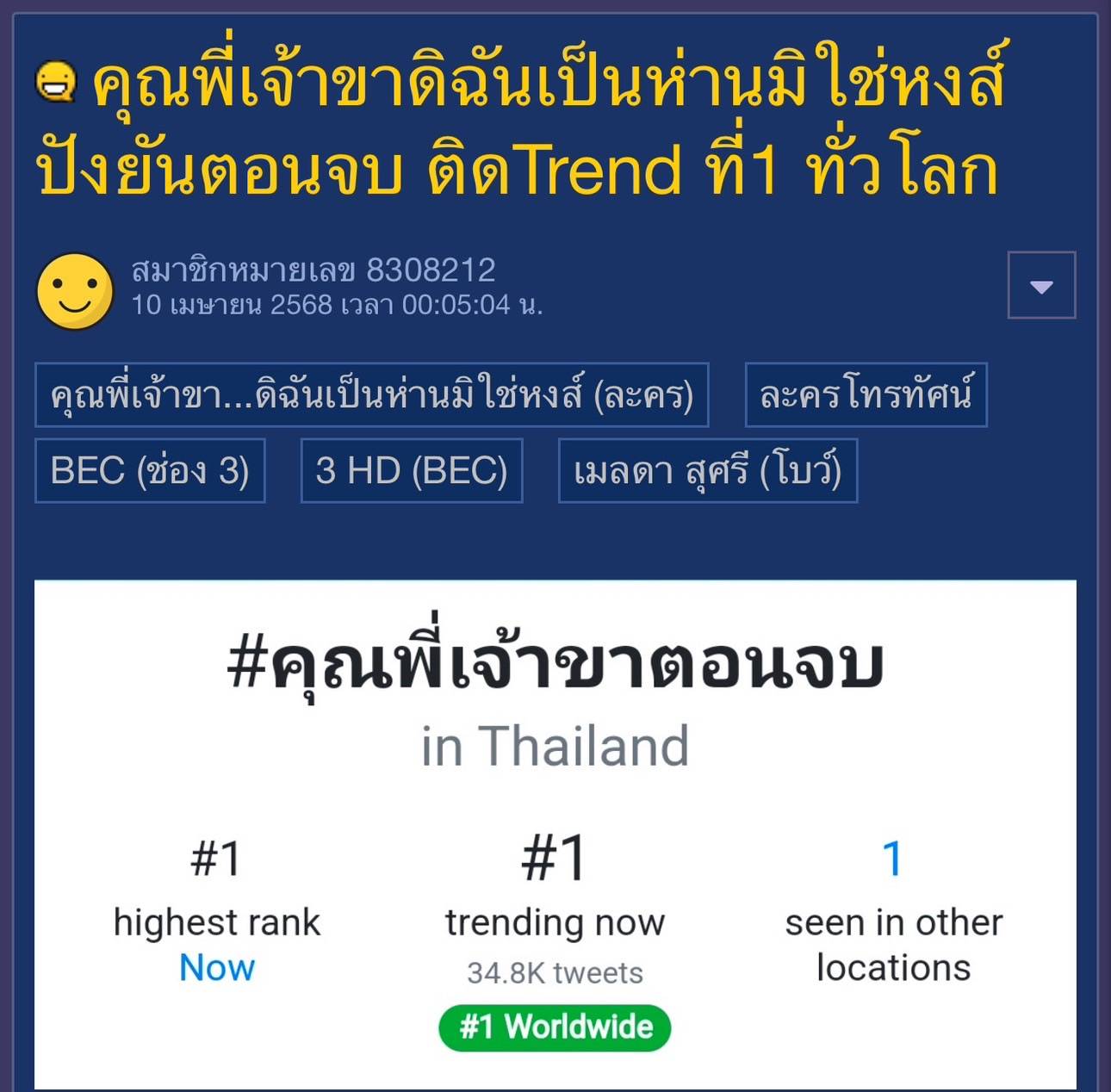Open tag คุณพี่เจ้าขา...ดิฉันเป็นห่านมิใช่หงส์ (ละคร)
Screen dimensions: 1111x1092
coord(371,395)
